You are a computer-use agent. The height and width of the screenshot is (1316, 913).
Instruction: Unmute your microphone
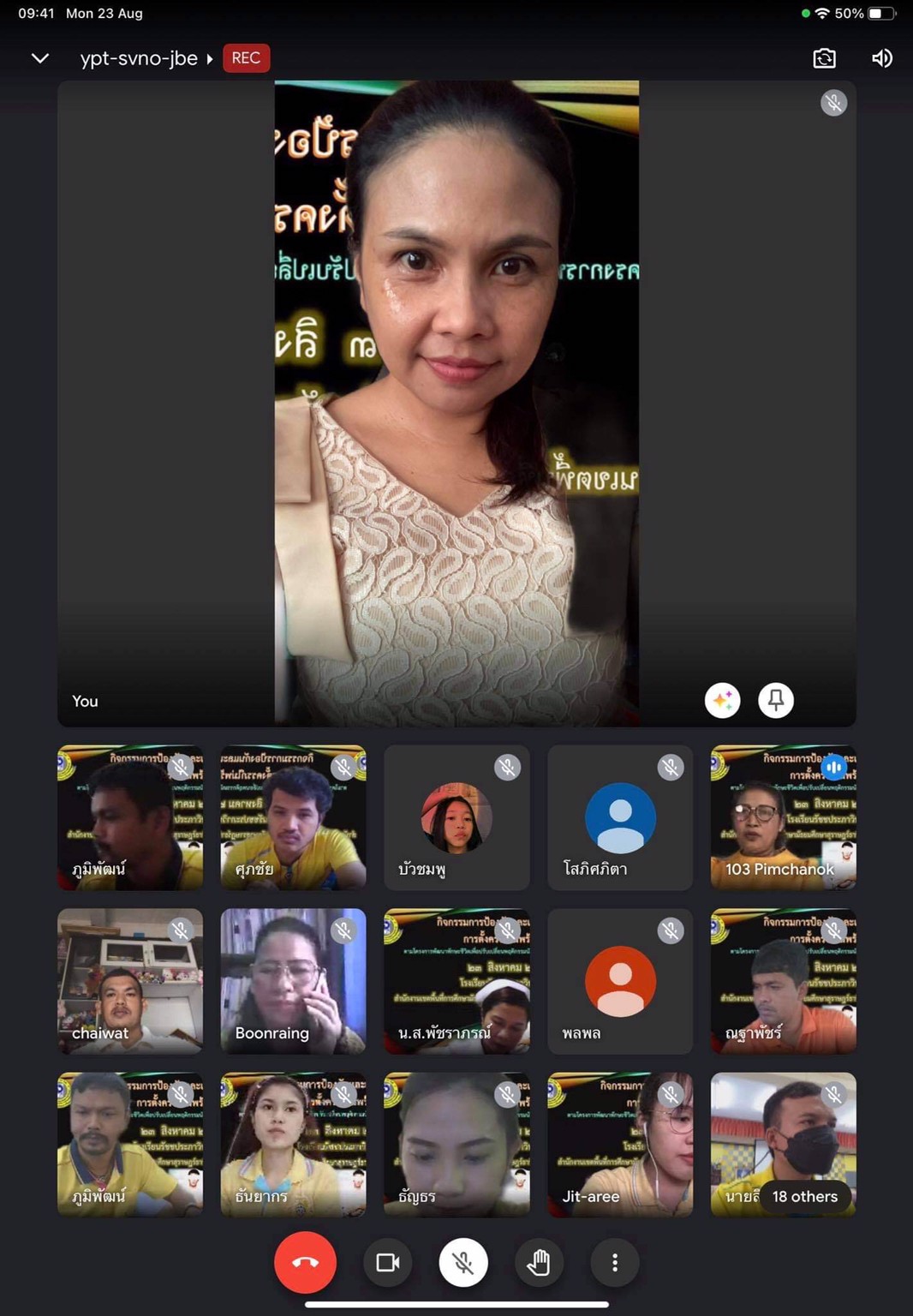(x=463, y=1262)
